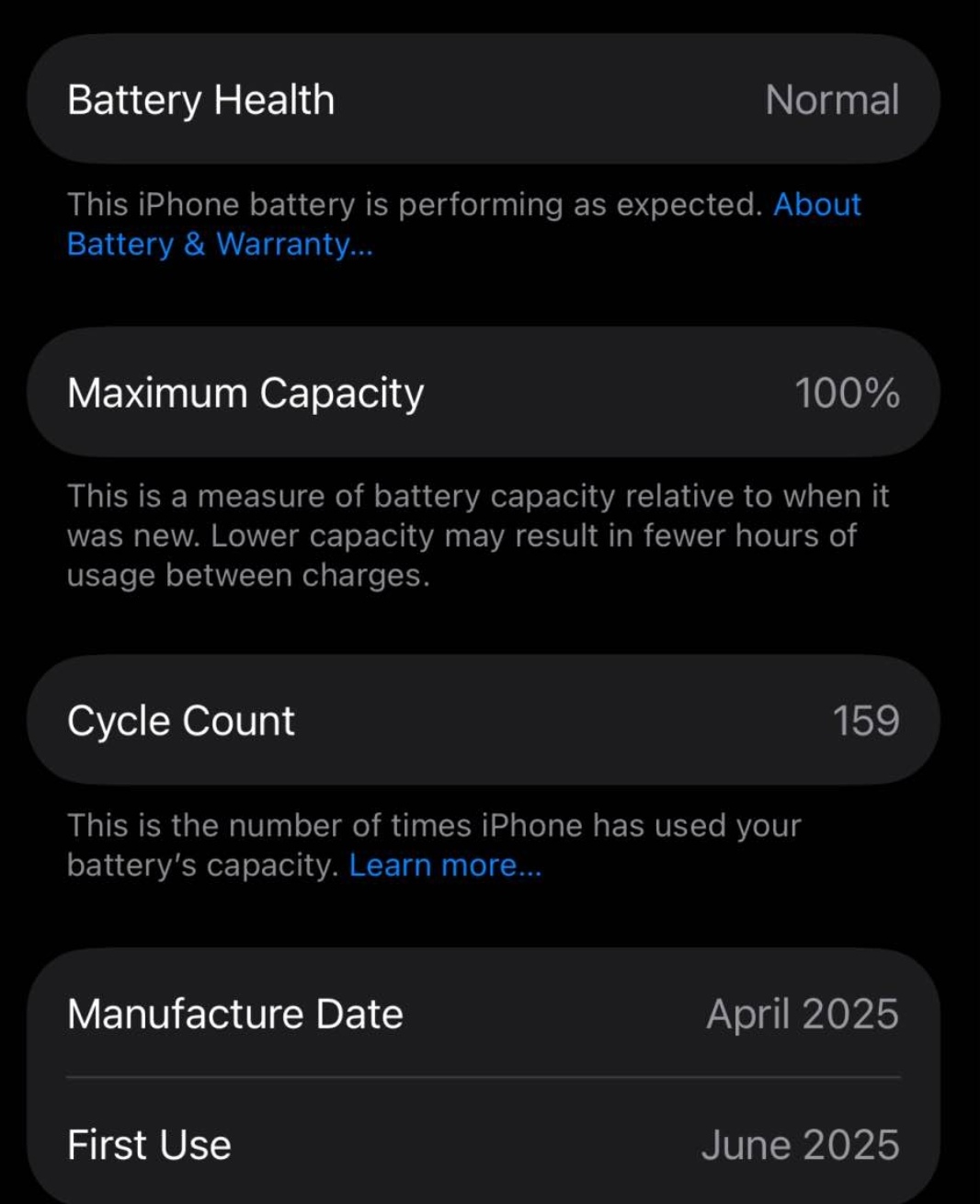Screen dimensions: 980x1204
Task: Select the Manufacture Date row
Action: (x=487, y=1014)
